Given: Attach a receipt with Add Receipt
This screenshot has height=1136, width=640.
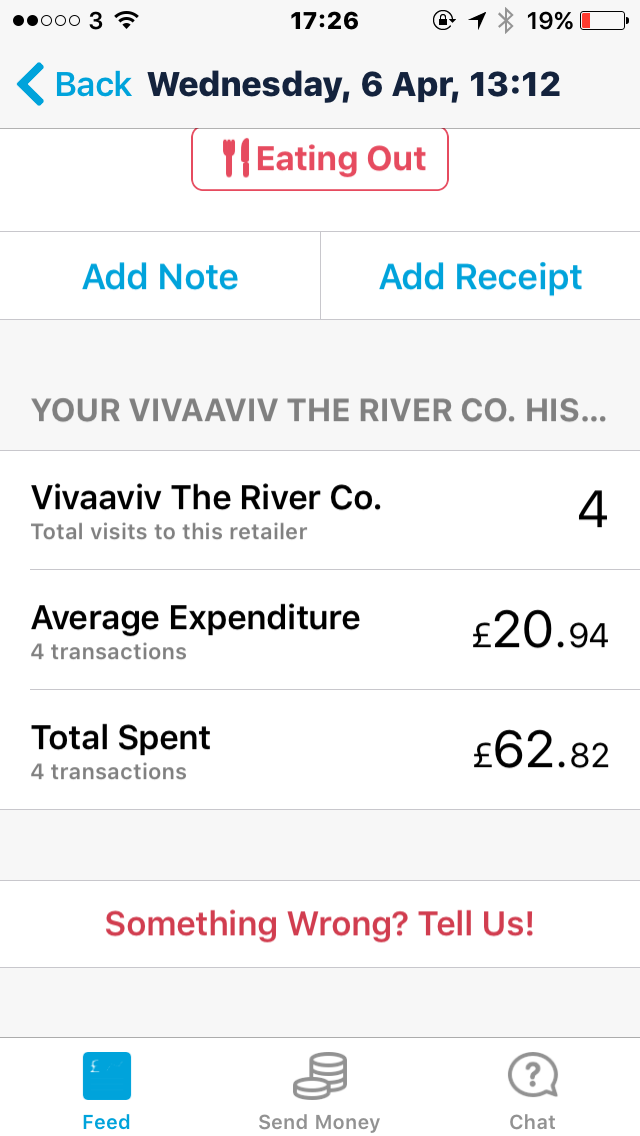Looking at the screenshot, I should [x=481, y=277].
